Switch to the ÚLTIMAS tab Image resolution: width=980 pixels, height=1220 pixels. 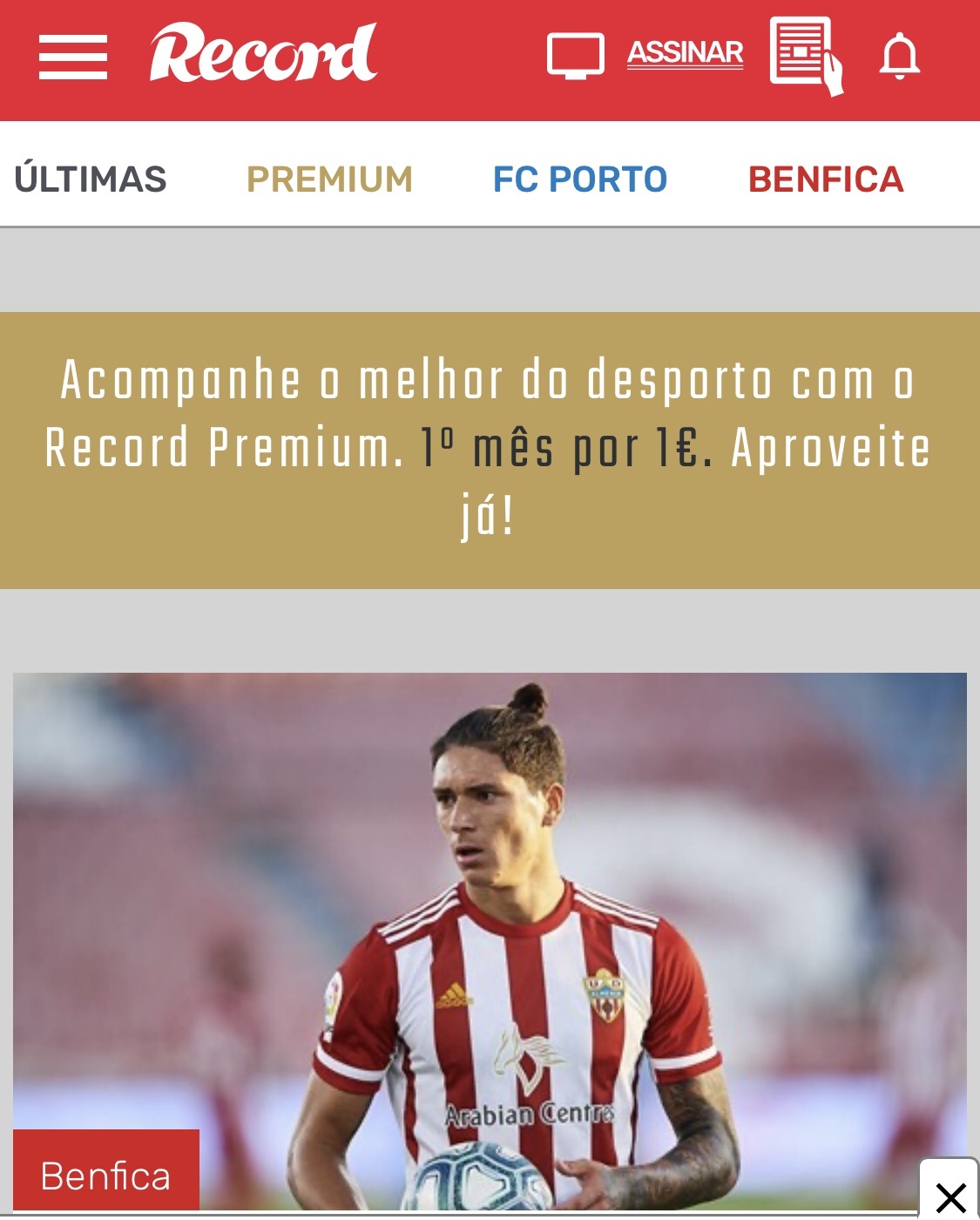point(91,180)
